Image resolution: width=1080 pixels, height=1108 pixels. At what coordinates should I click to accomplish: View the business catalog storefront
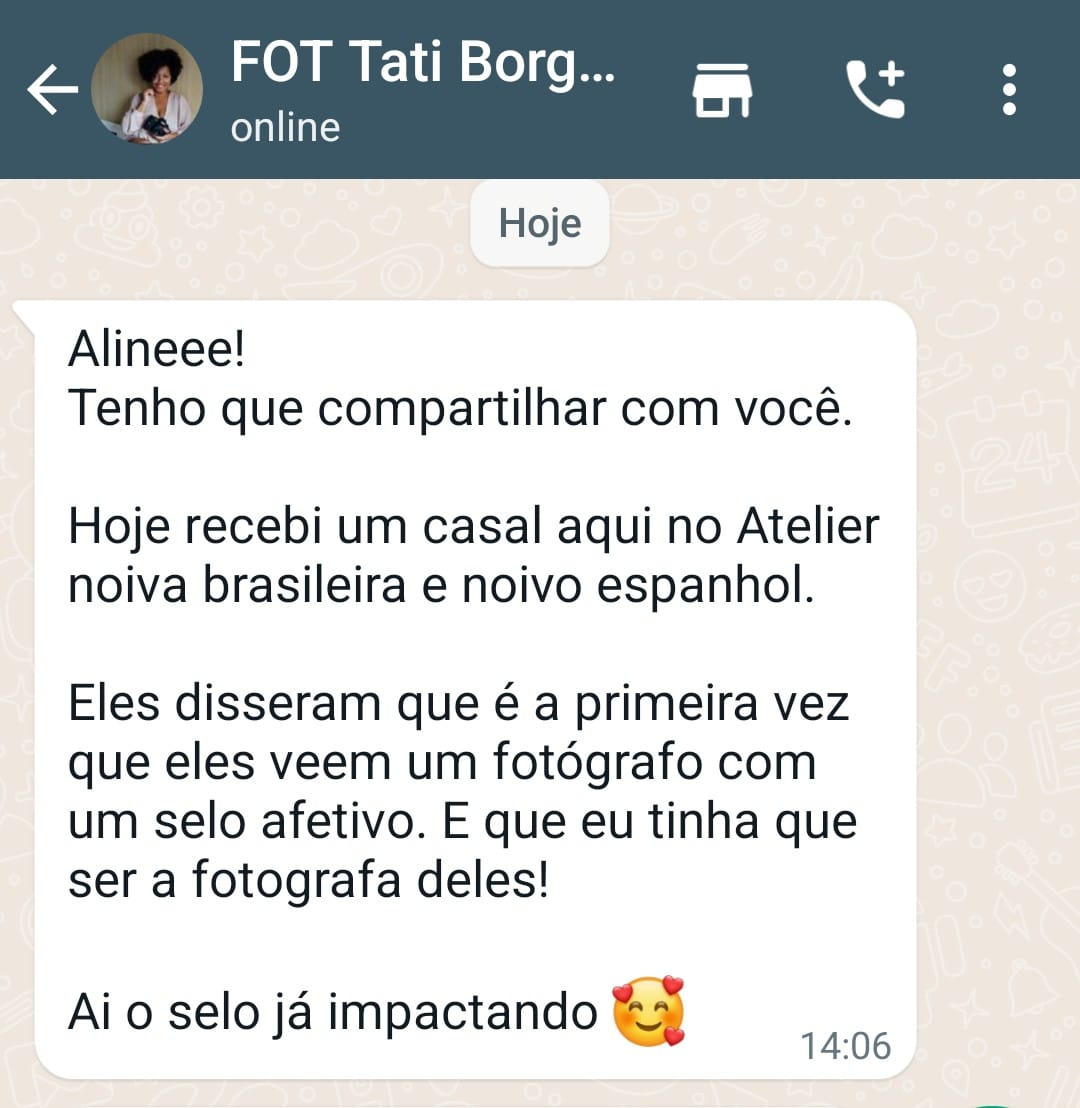click(x=722, y=90)
